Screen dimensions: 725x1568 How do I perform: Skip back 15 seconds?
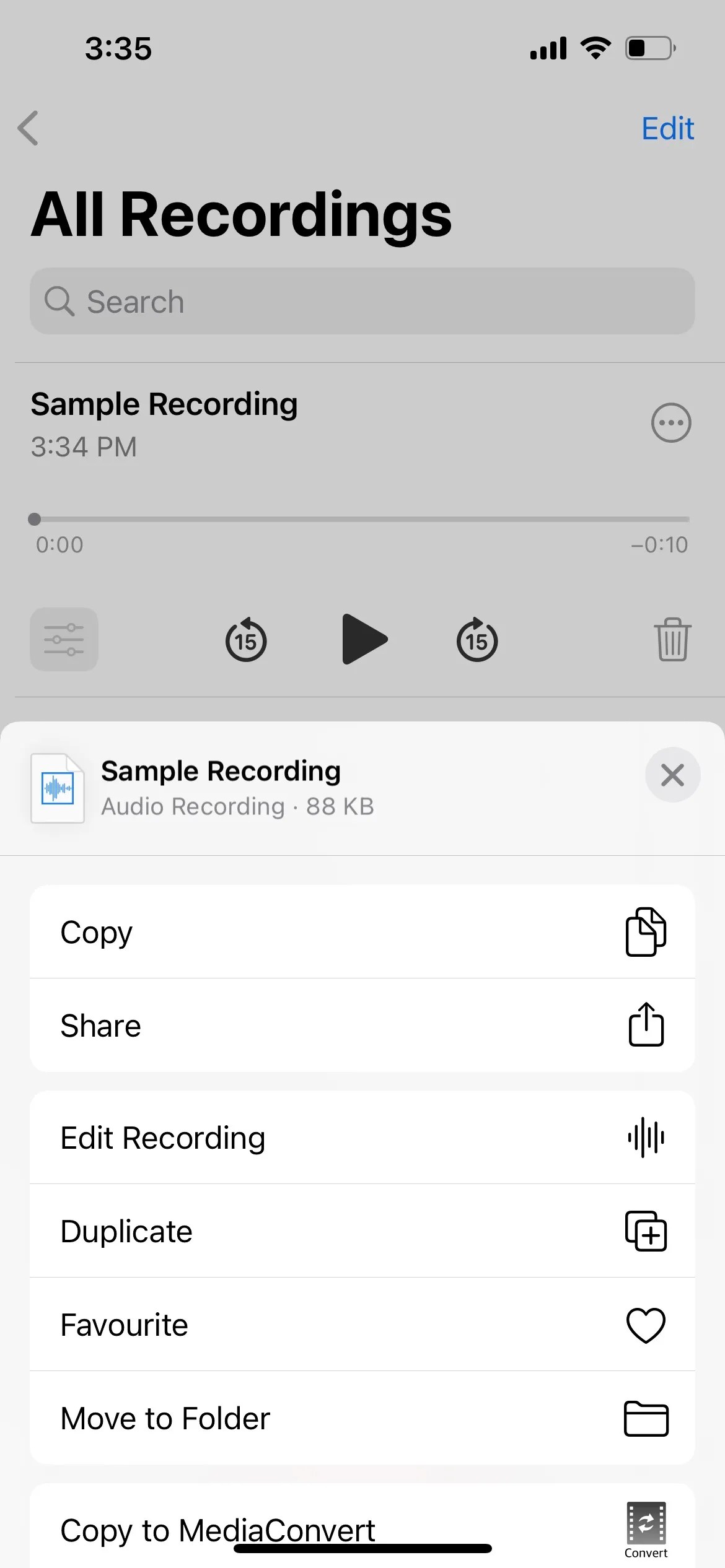point(245,640)
